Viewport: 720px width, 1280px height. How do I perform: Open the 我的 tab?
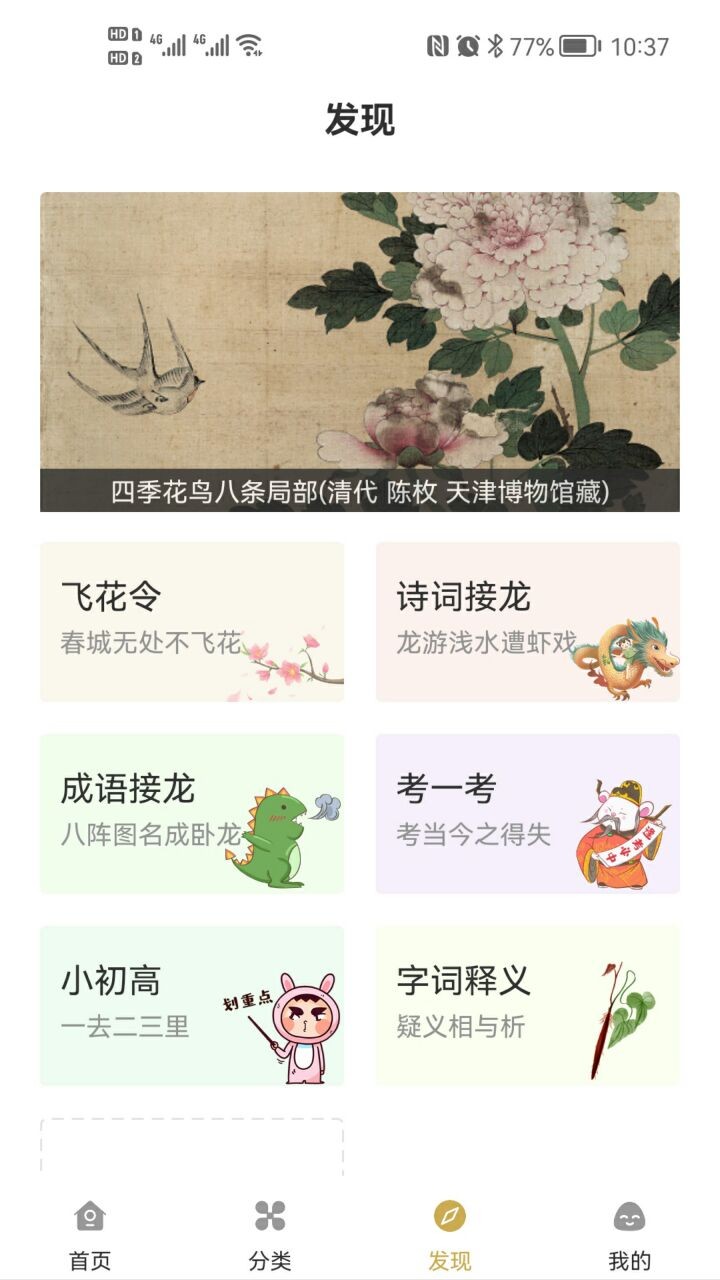click(x=629, y=1235)
